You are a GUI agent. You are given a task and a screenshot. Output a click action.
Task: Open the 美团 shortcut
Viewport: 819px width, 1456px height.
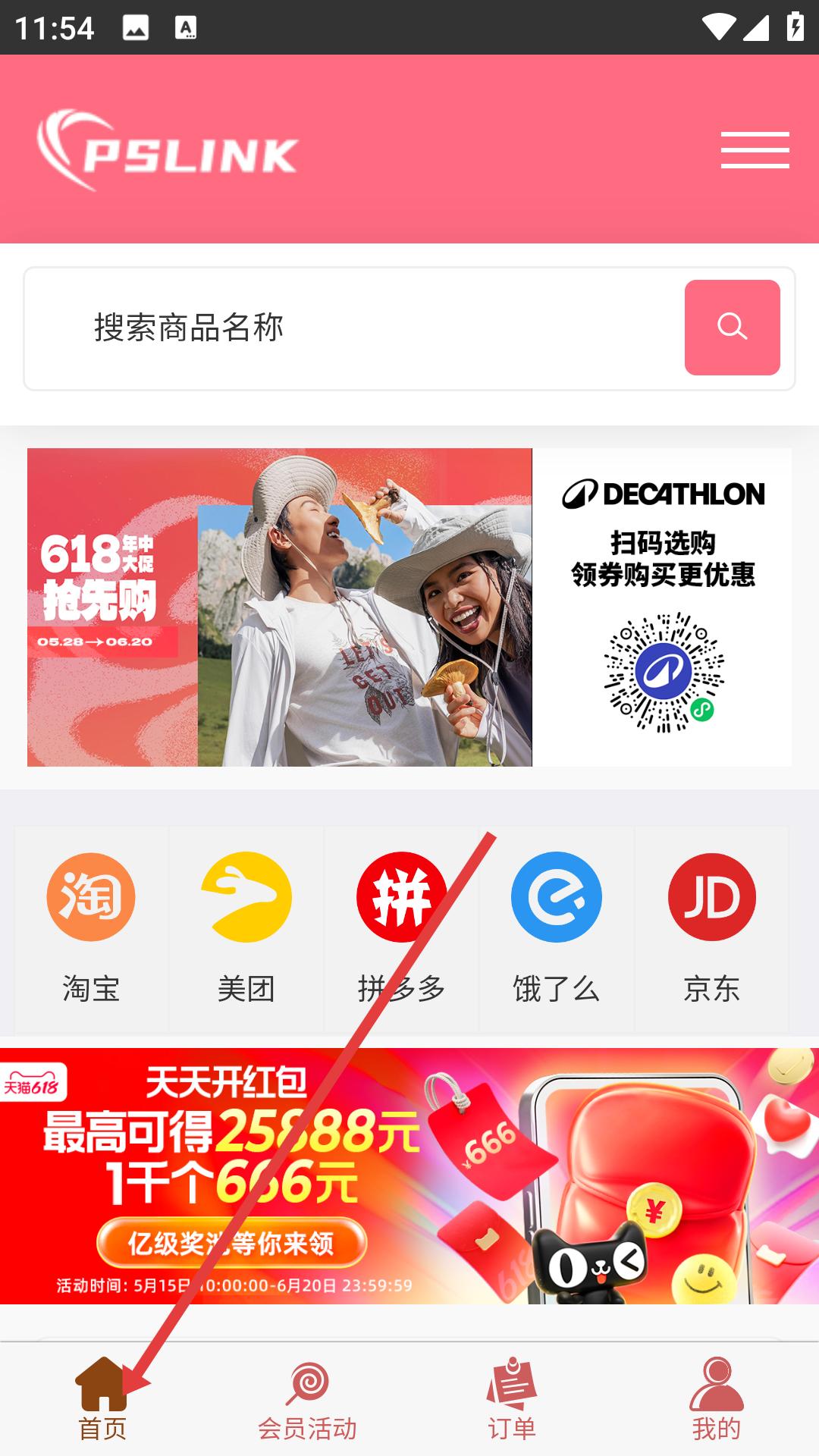(x=246, y=927)
